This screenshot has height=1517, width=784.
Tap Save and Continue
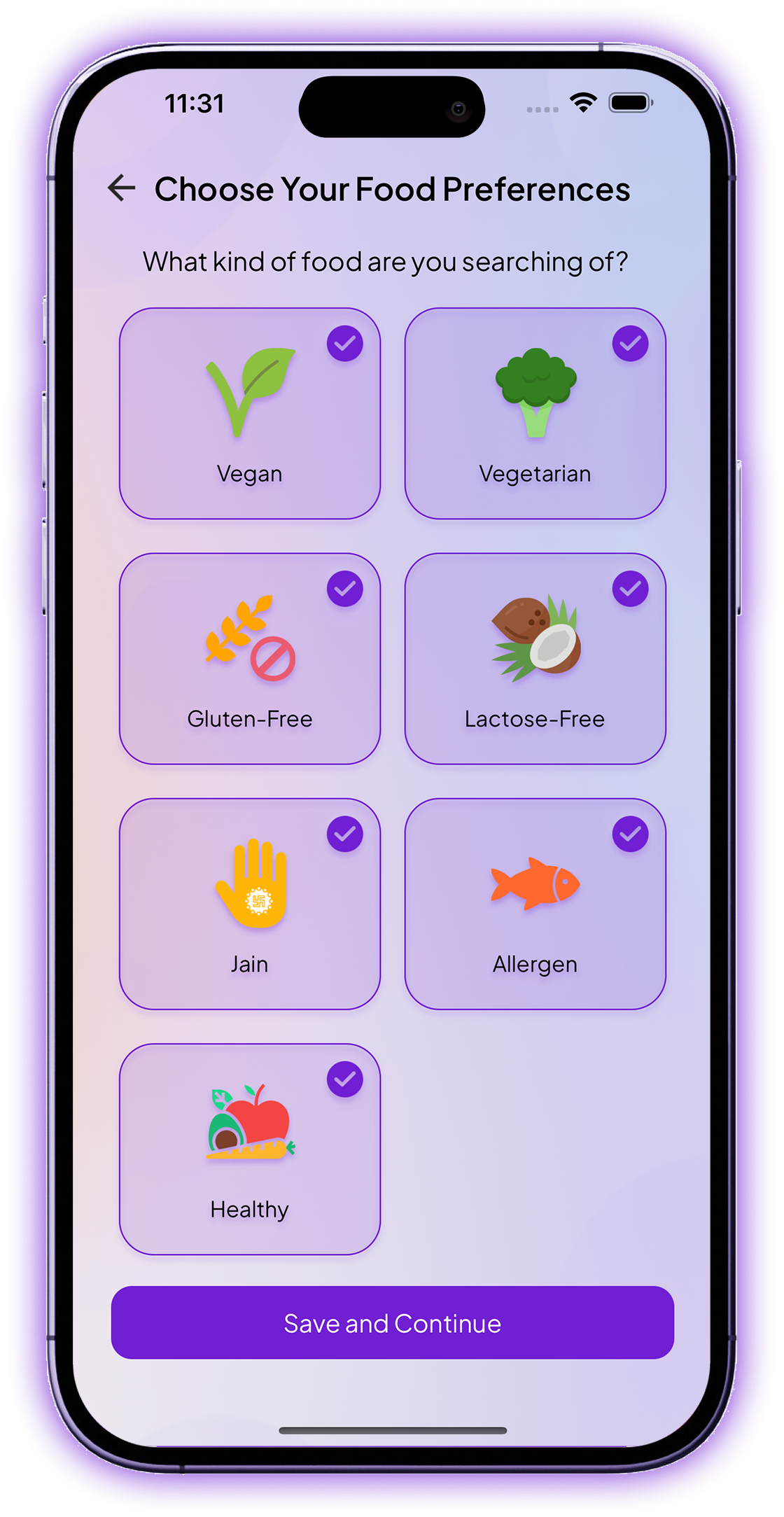click(x=393, y=1322)
